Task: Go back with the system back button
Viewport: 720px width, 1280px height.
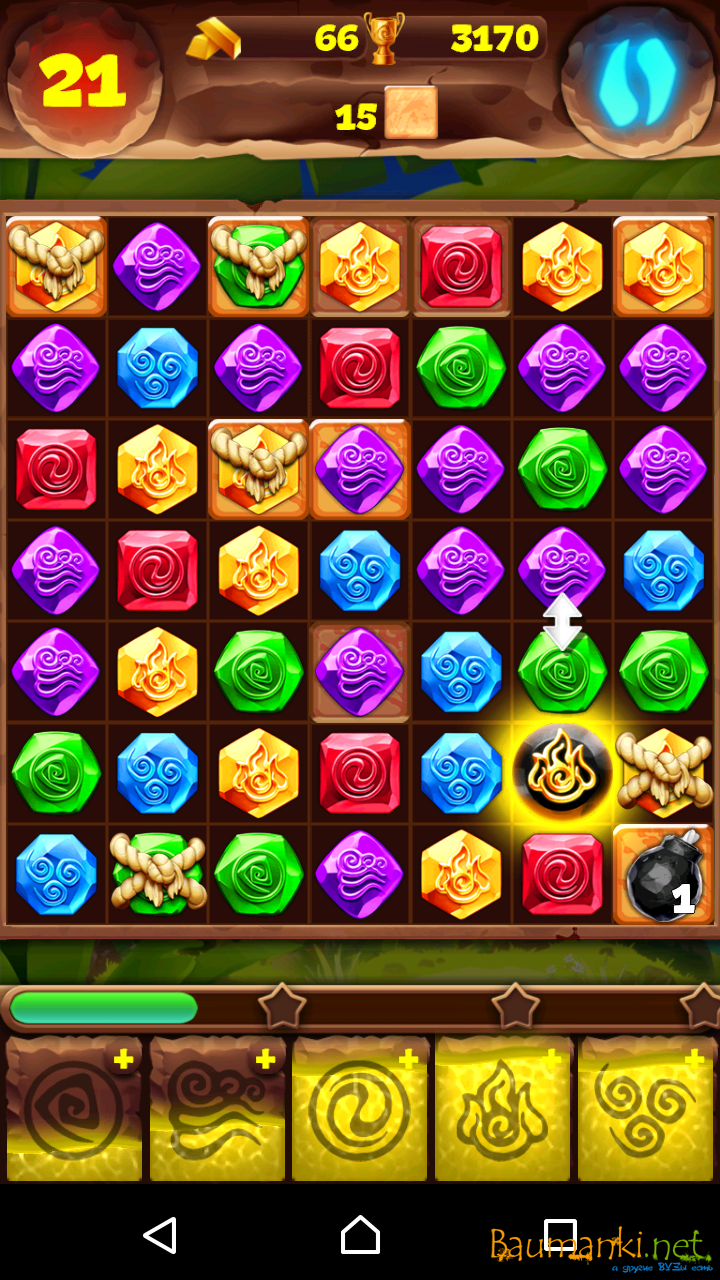Action: [160, 1235]
